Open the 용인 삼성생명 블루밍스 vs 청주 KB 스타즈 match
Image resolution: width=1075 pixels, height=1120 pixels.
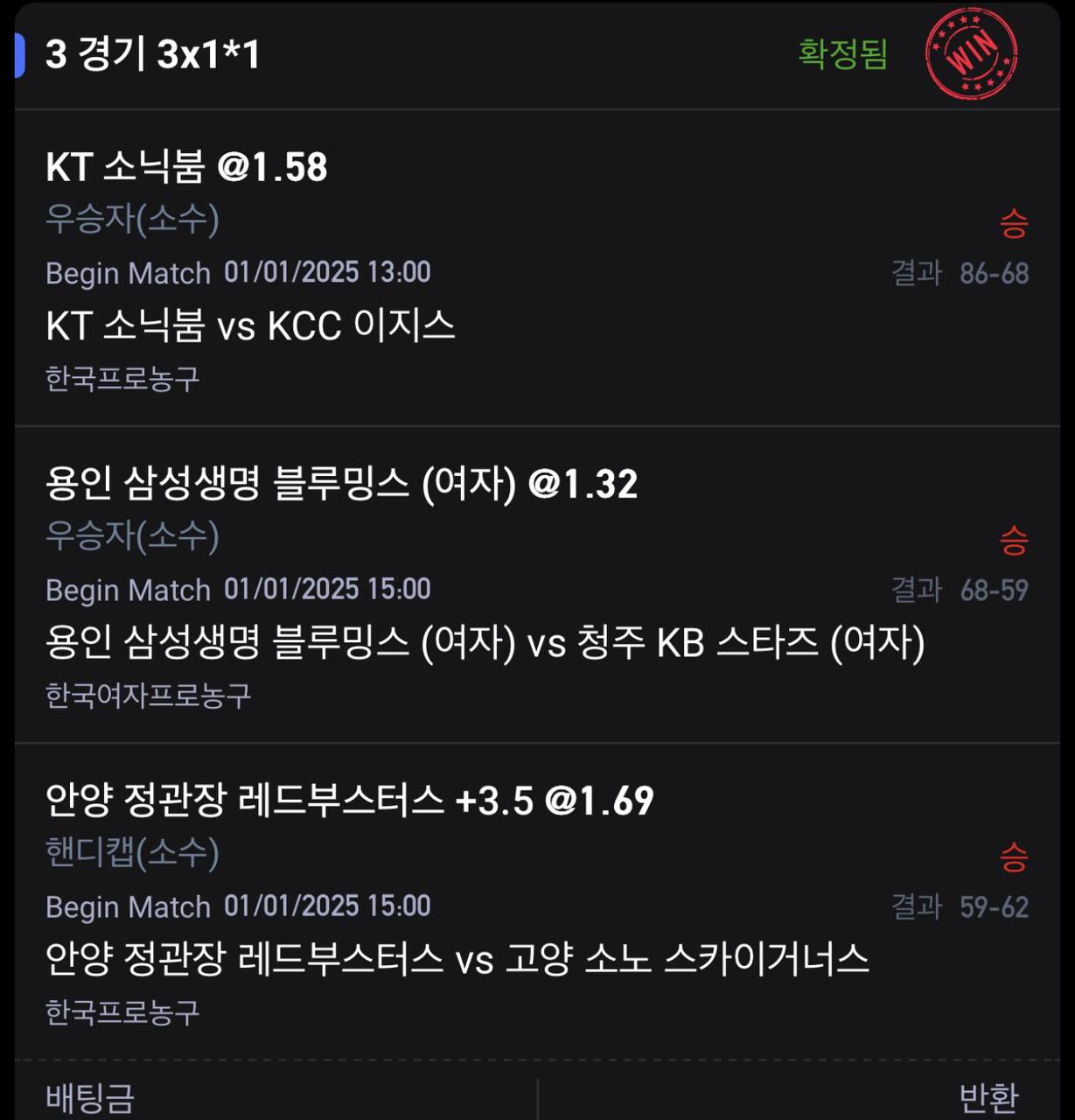(485, 643)
